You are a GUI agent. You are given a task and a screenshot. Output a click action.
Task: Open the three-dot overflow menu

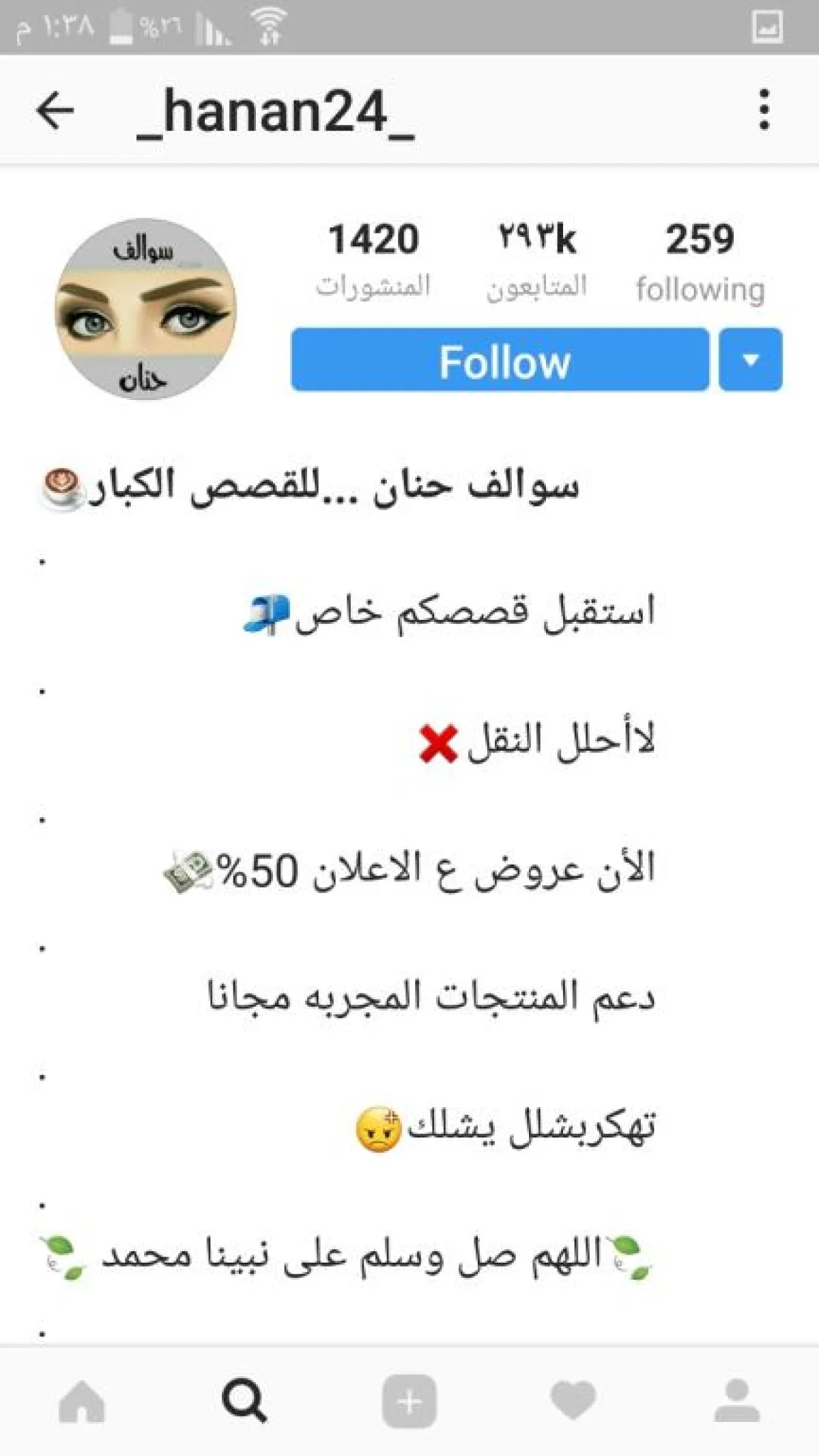pyautogui.click(x=764, y=109)
